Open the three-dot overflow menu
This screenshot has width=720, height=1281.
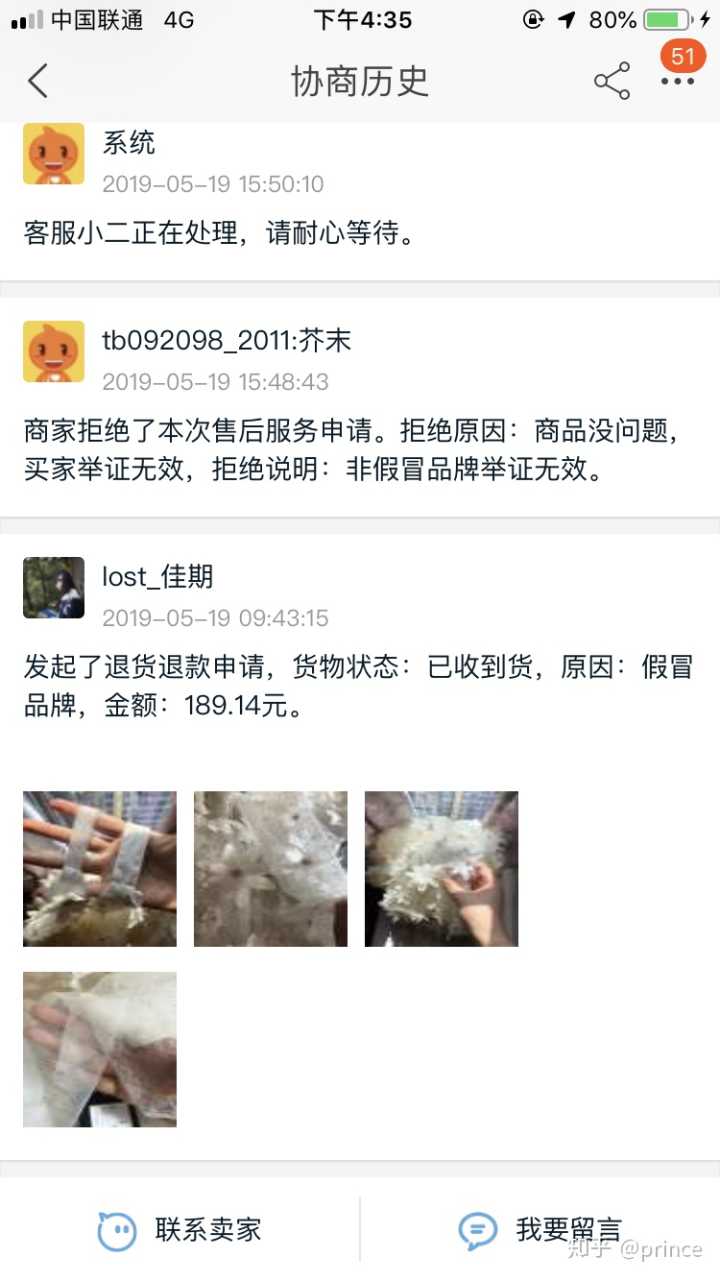[677, 81]
